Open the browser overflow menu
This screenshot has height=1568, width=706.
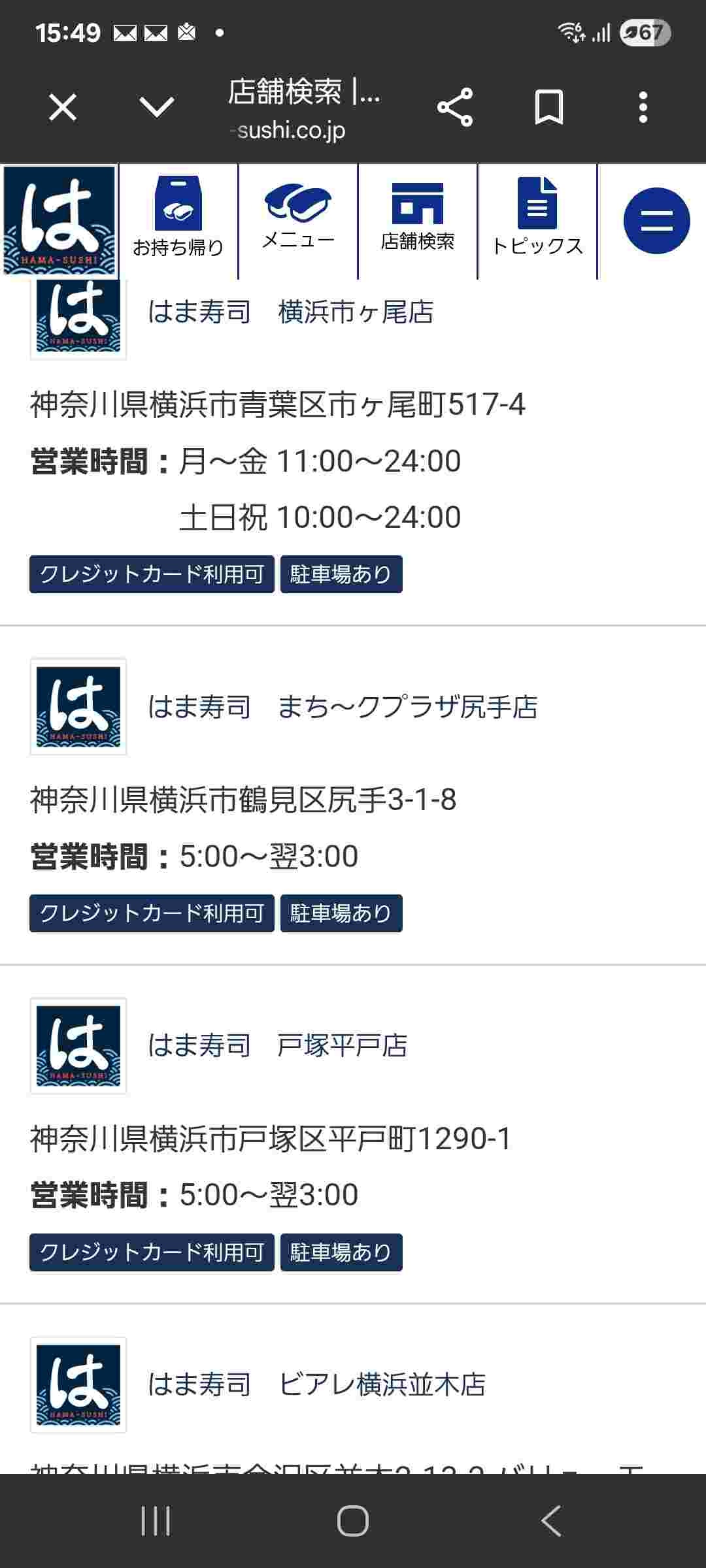(x=643, y=107)
